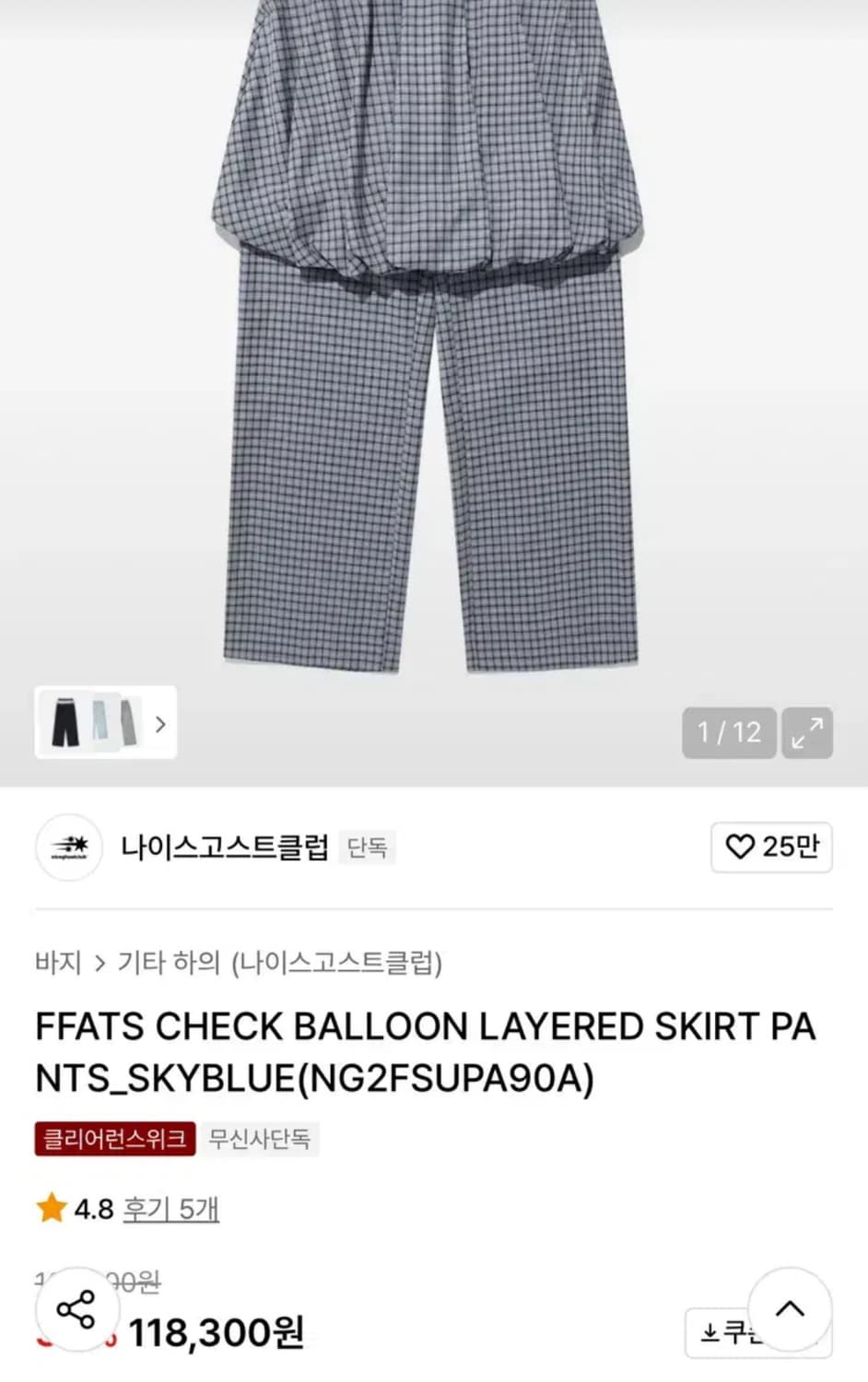
Task: Tap the 단독 label next to the brand
Action: point(366,847)
